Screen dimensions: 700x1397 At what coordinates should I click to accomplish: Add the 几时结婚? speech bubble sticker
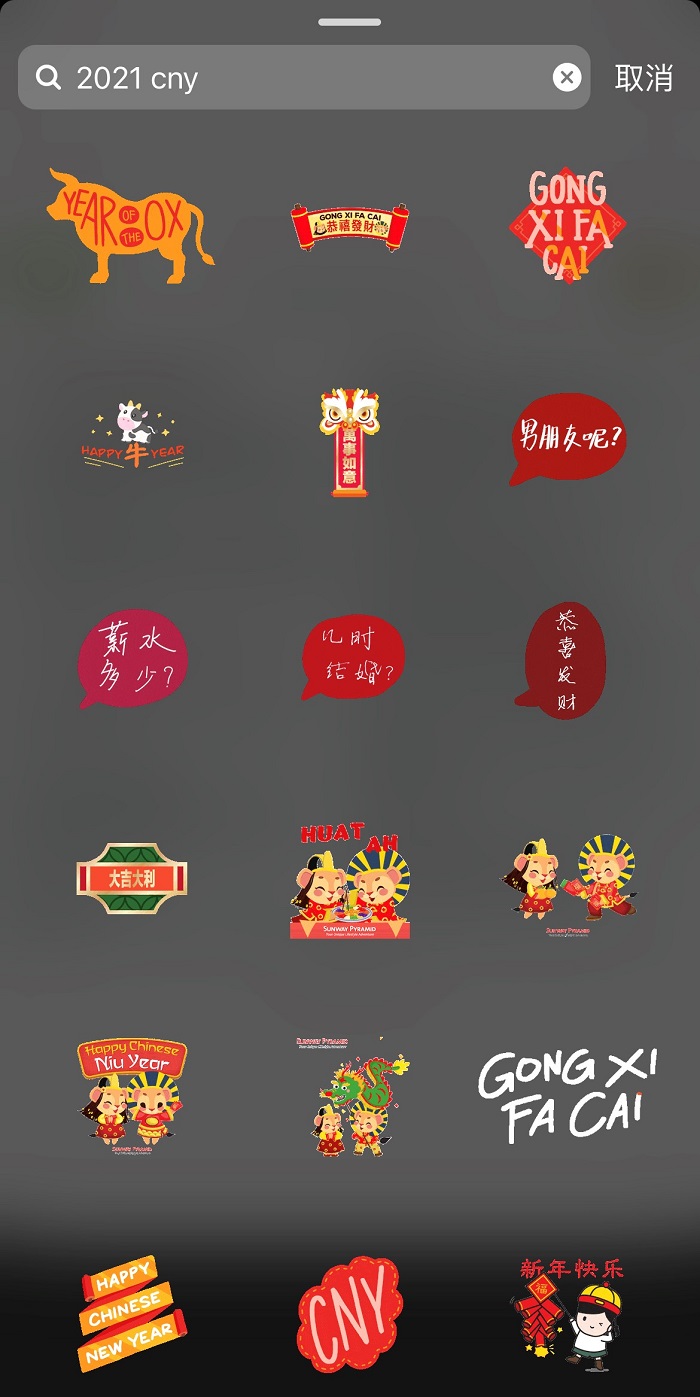click(x=352, y=658)
